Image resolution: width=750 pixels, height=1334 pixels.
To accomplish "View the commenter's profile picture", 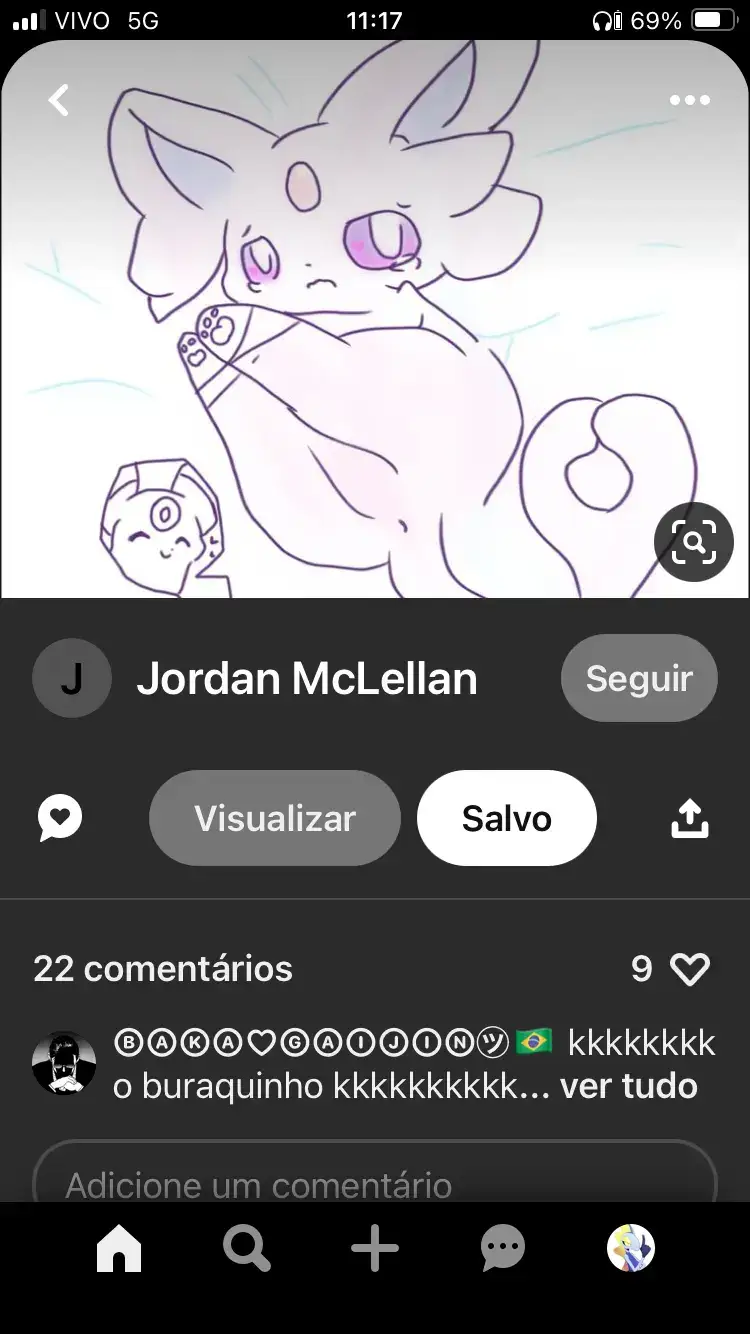I will (65, 1063).
